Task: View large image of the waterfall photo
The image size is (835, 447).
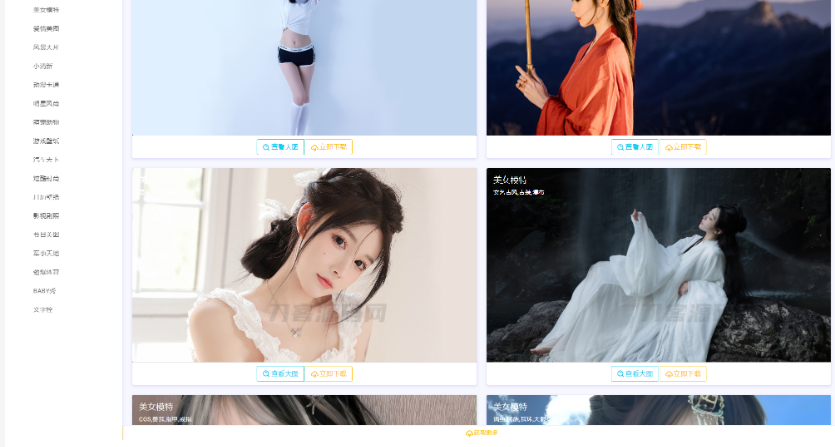Action: 635,374
